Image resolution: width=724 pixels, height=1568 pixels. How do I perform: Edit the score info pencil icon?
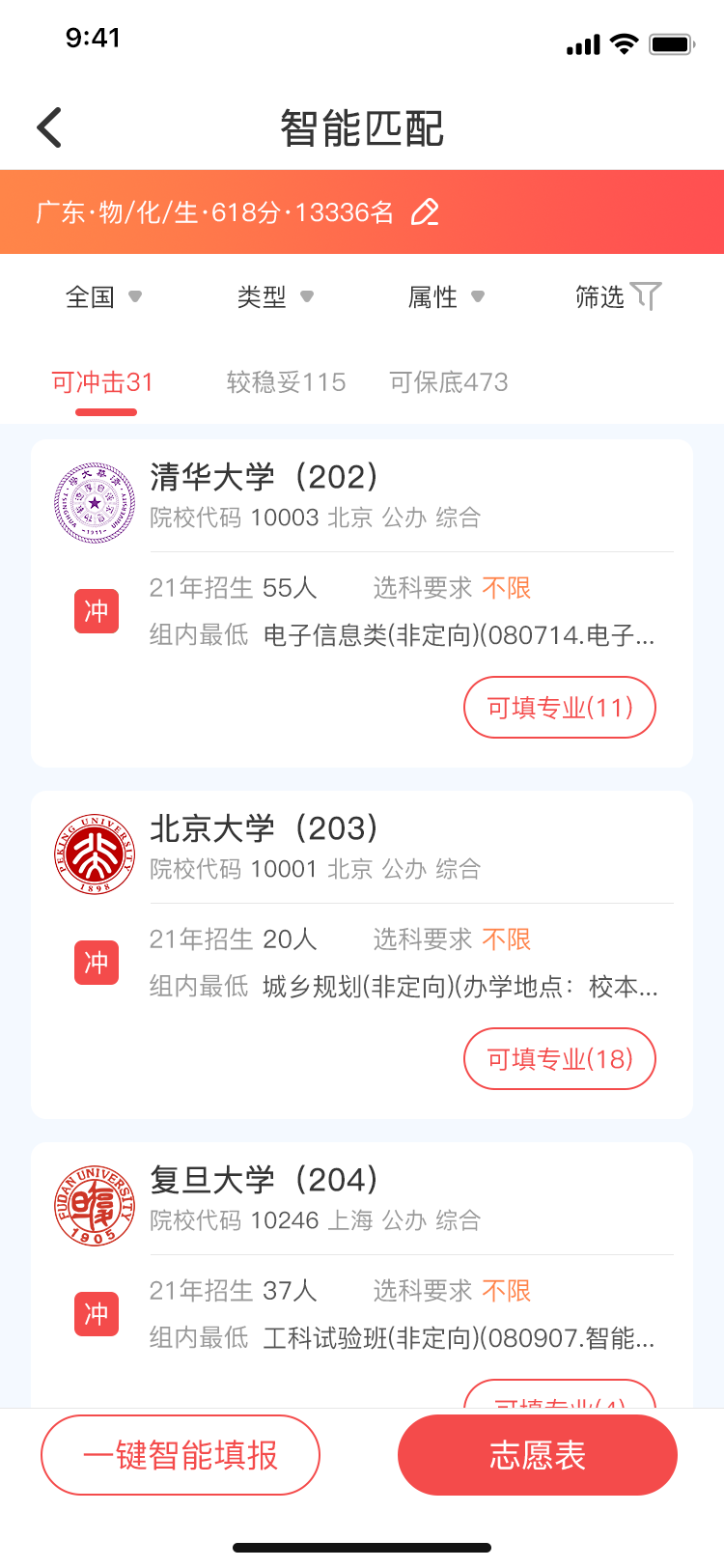coord(425,212)
